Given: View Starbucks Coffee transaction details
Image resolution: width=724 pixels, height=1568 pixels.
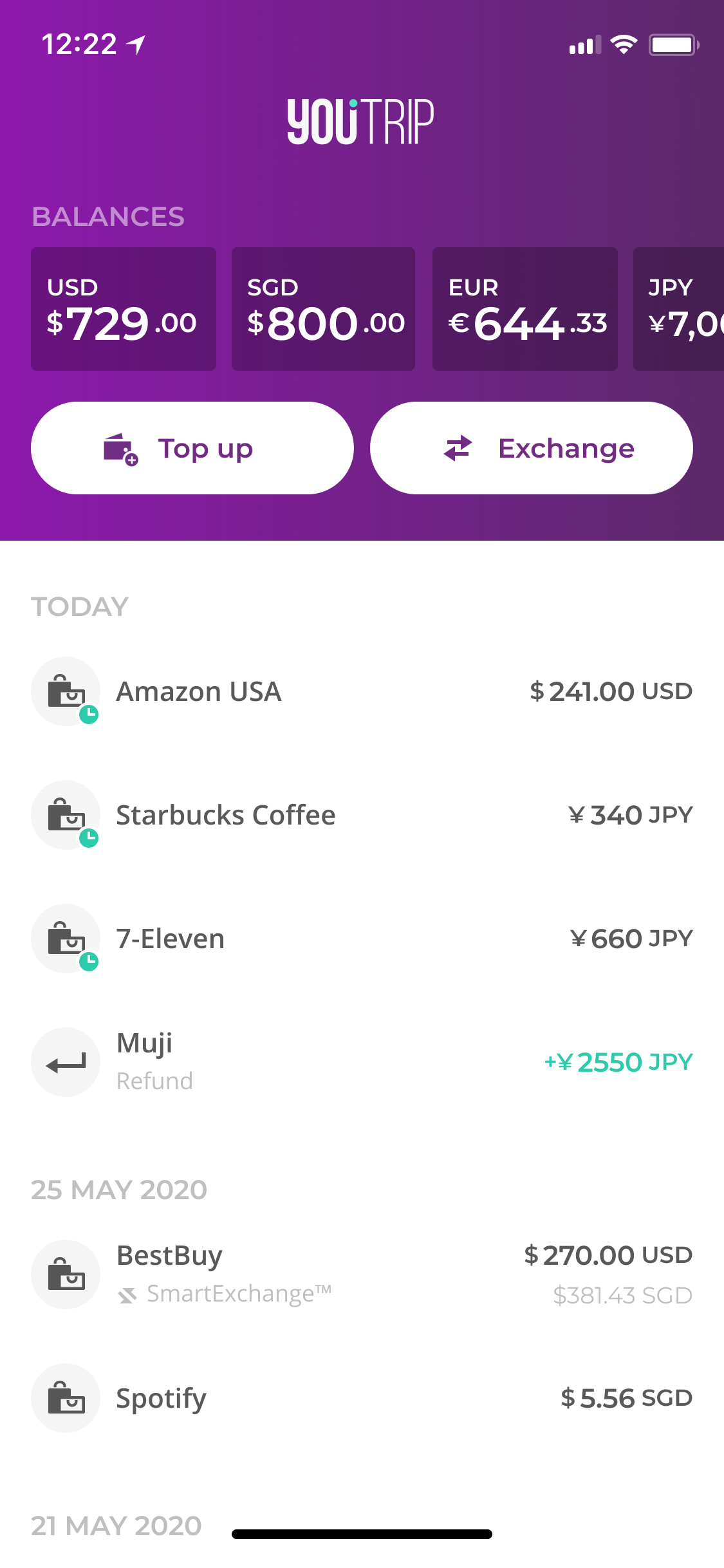Looking at the screenshot, I should (x=362, y=815).
